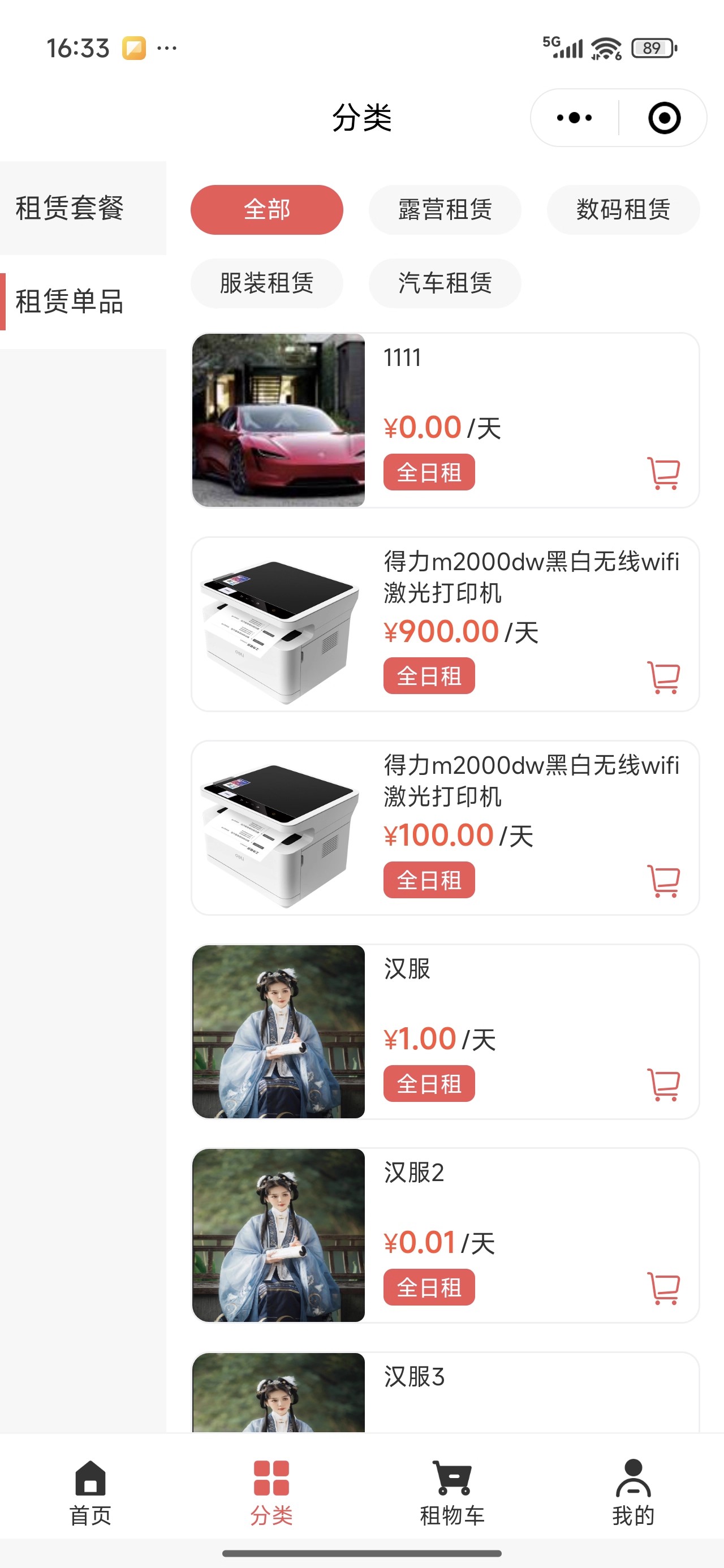Add the ¥900.00 printer to cart
Viewport: 724px width, 1568px height.
coord(663,677)
